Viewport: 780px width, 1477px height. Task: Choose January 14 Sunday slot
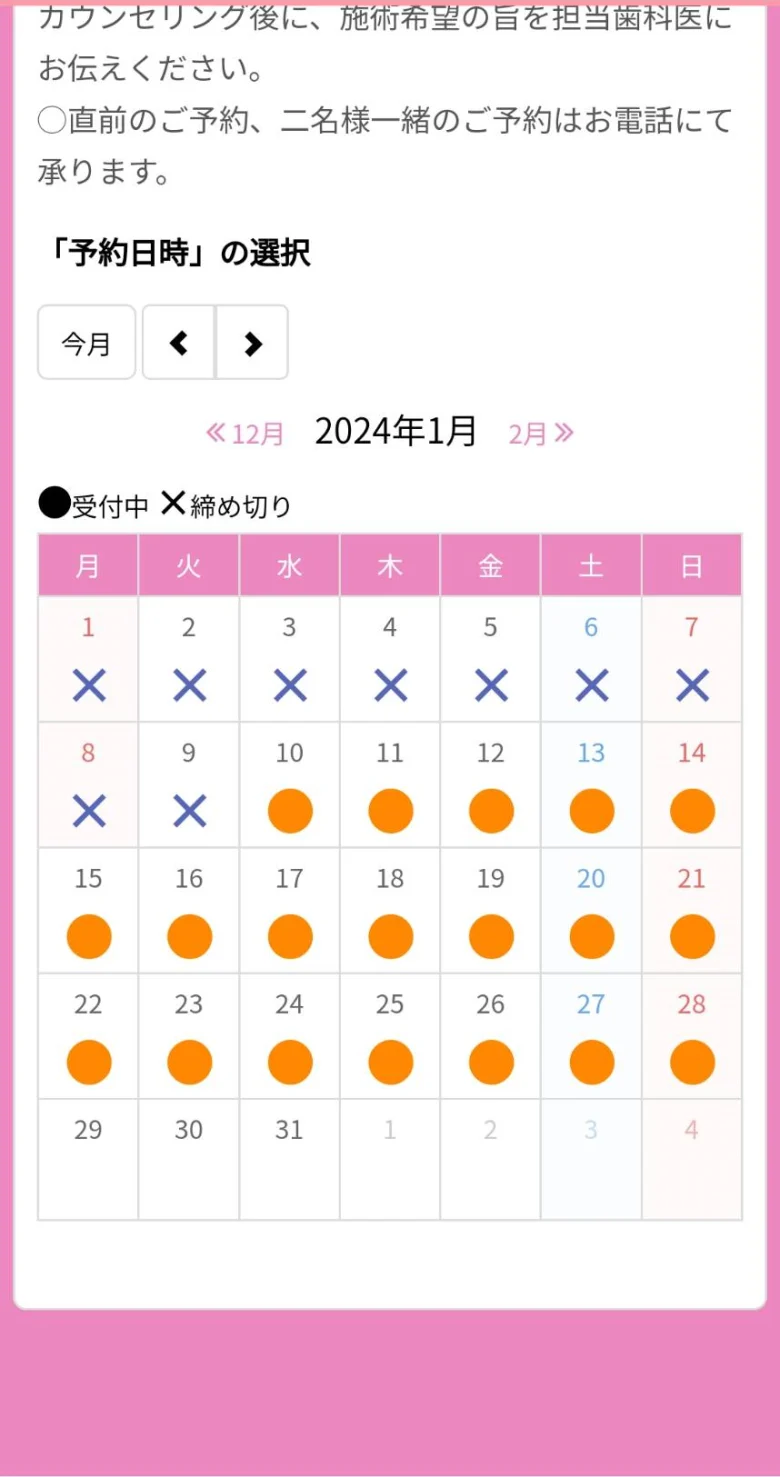point(692,811)
